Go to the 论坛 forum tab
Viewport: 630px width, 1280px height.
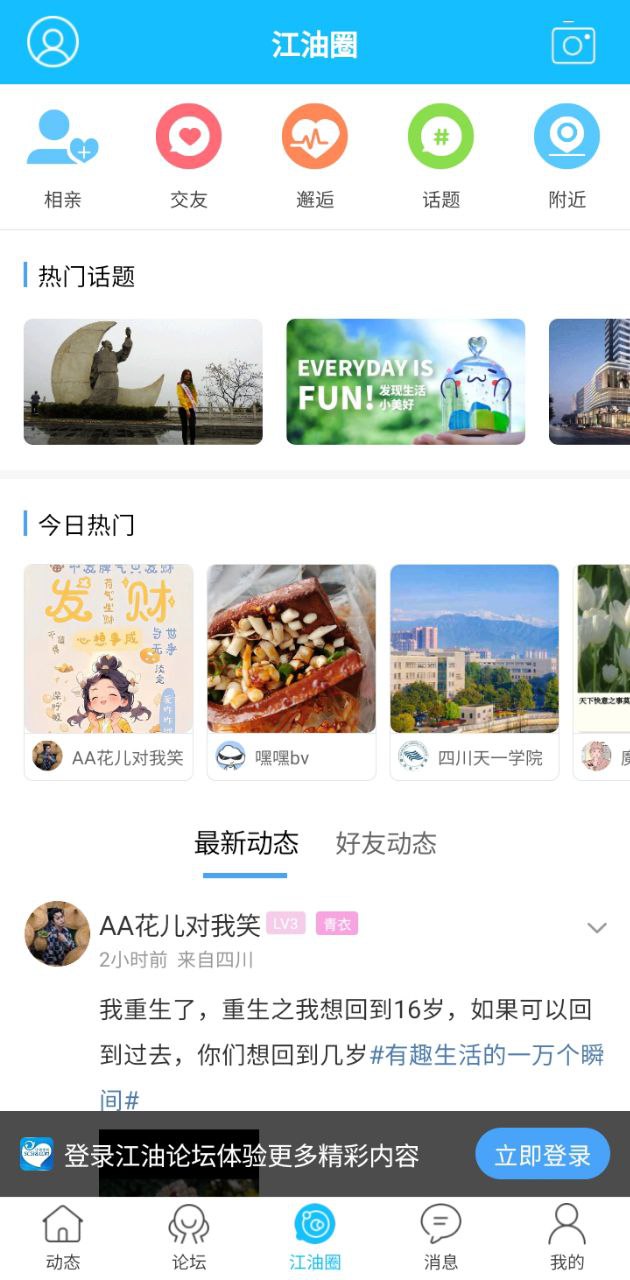188,1237
